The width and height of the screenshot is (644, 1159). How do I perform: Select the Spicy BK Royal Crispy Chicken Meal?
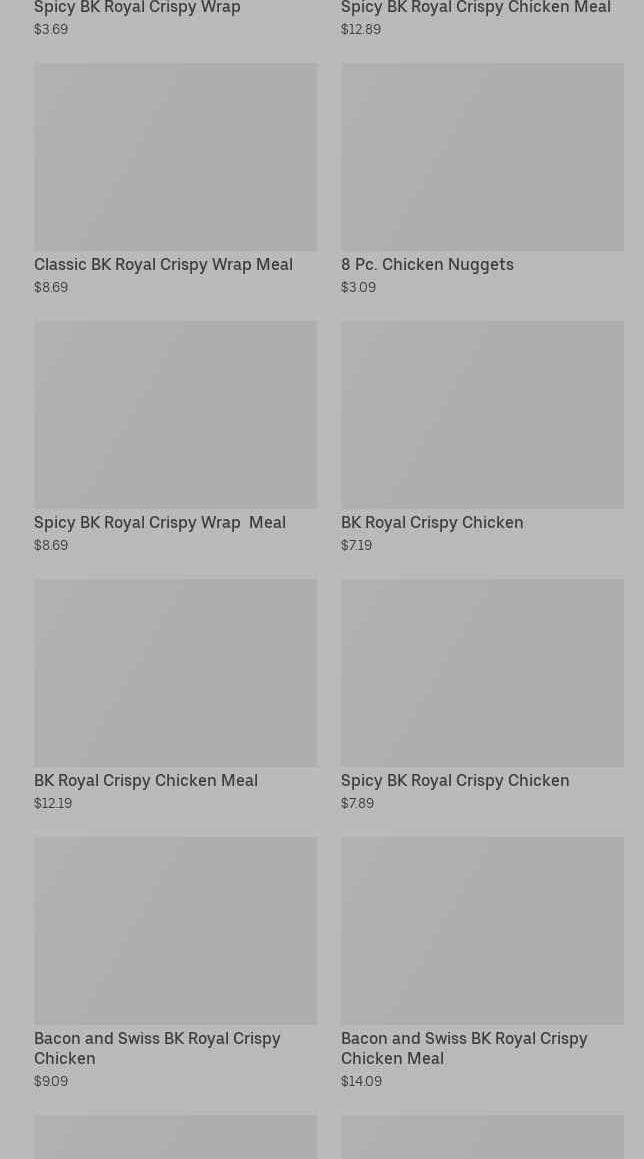(x=475, y=8)
